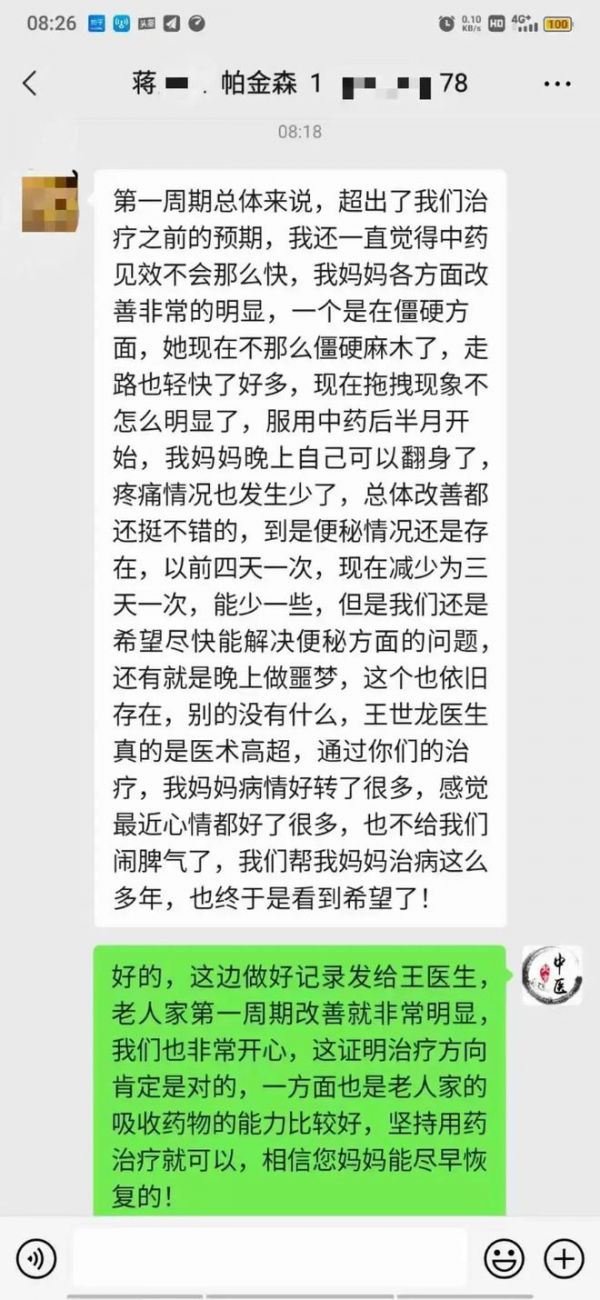
Task: Go back from the chat
Action: [30, 83]
